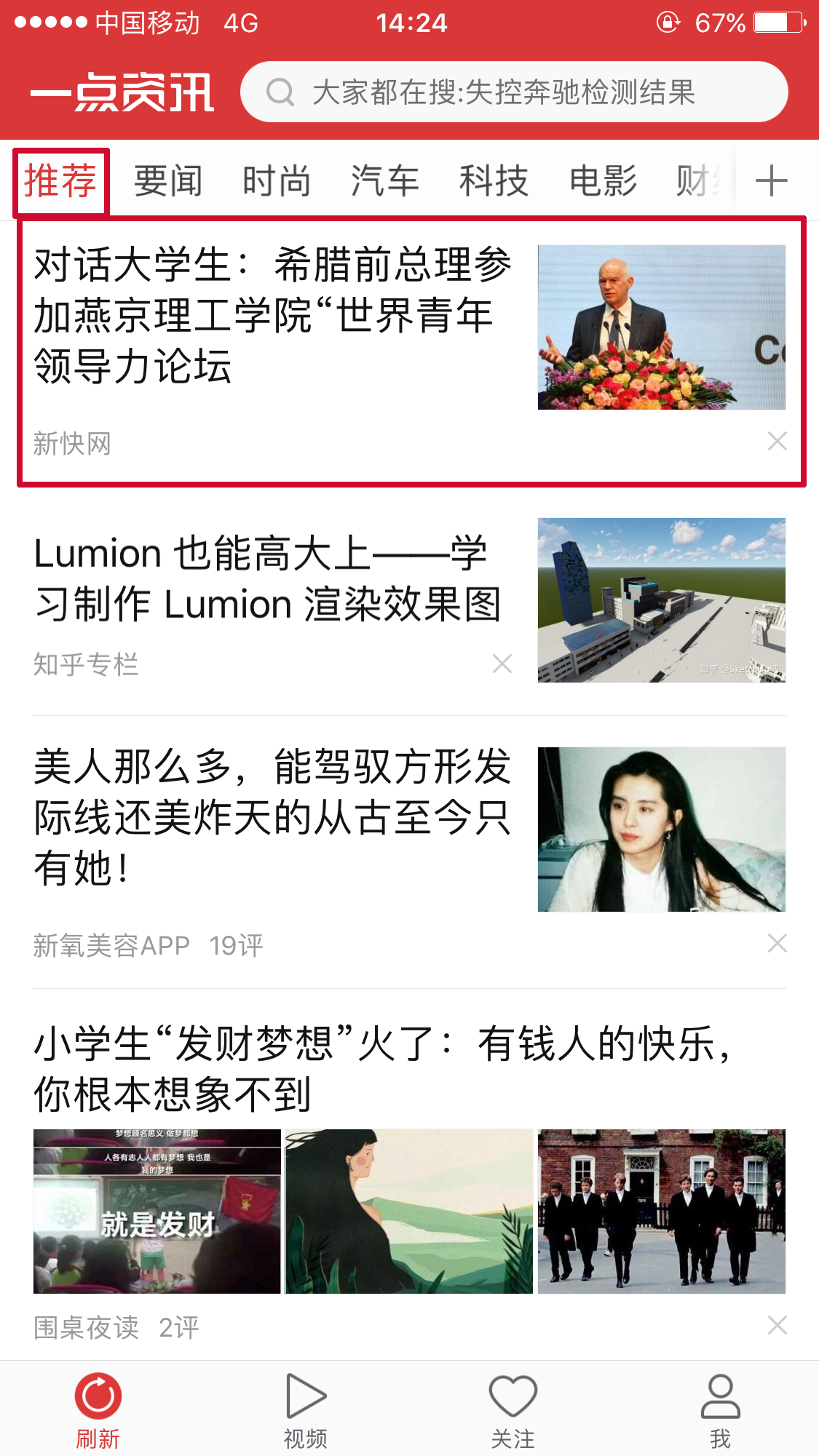Viewport: 819px width, 1456px height.
Task: Select the 推荐 tab
Action: [x=60, y=181]
